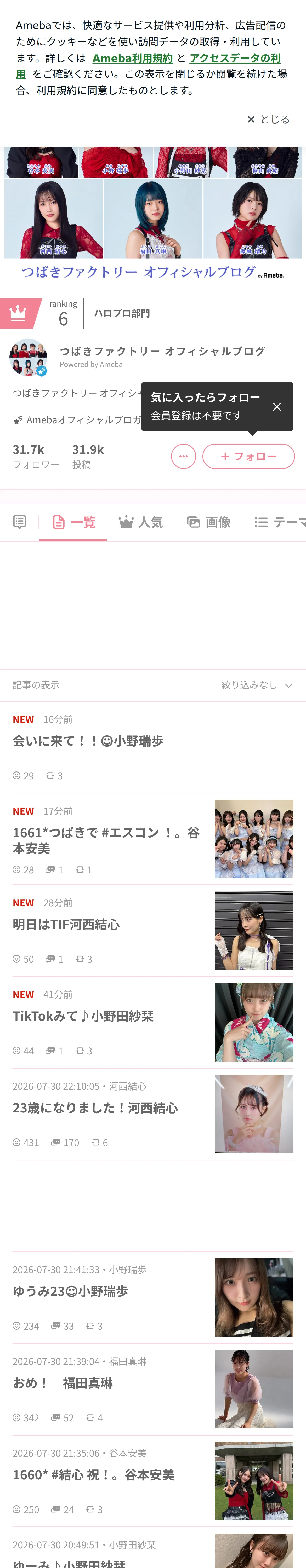The height and width of the screenshot is (1568, 306).
Task: Open the アクセスデータの利用 link
Action: click(x=148, y=66)
